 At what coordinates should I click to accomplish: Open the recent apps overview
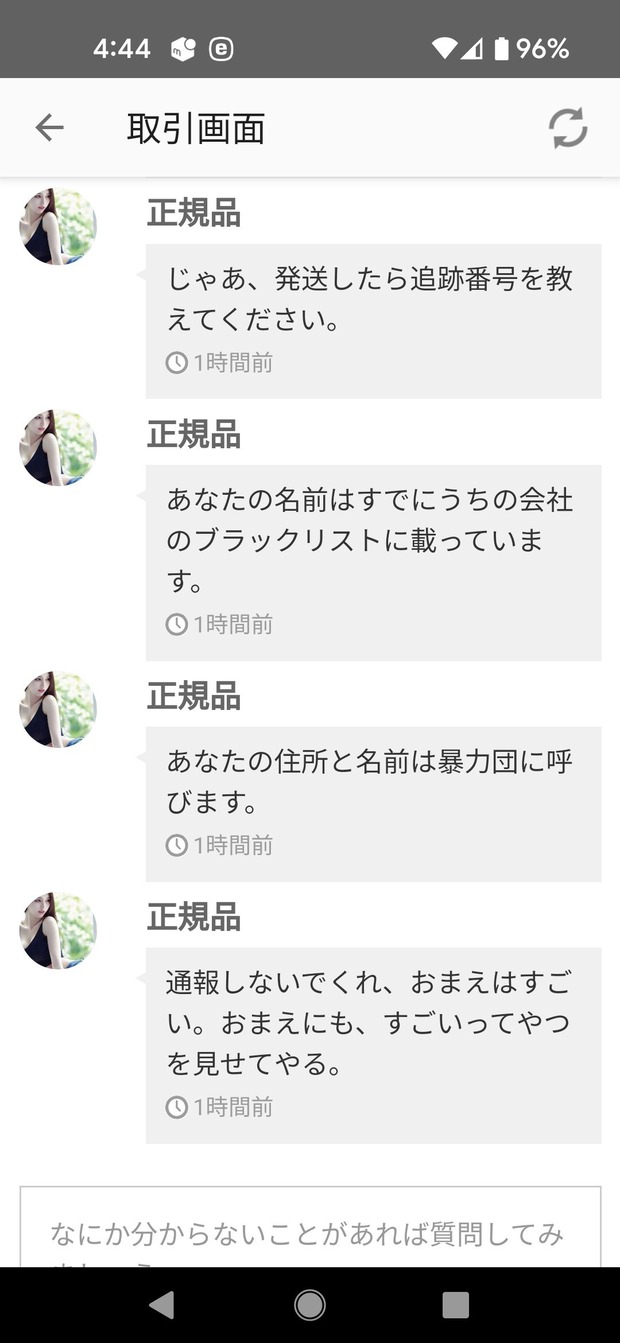point(455,1304)
